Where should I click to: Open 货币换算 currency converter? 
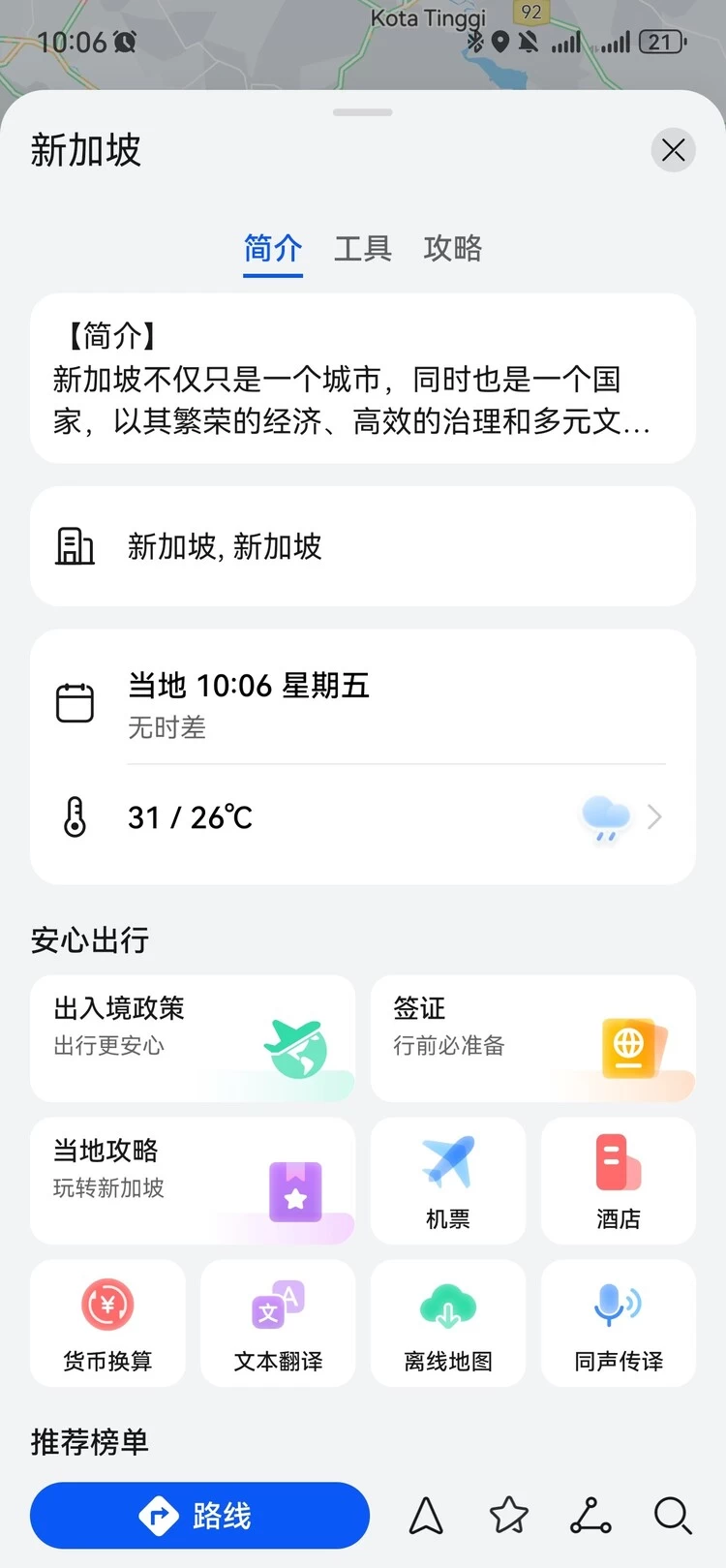coord(107,1323)
